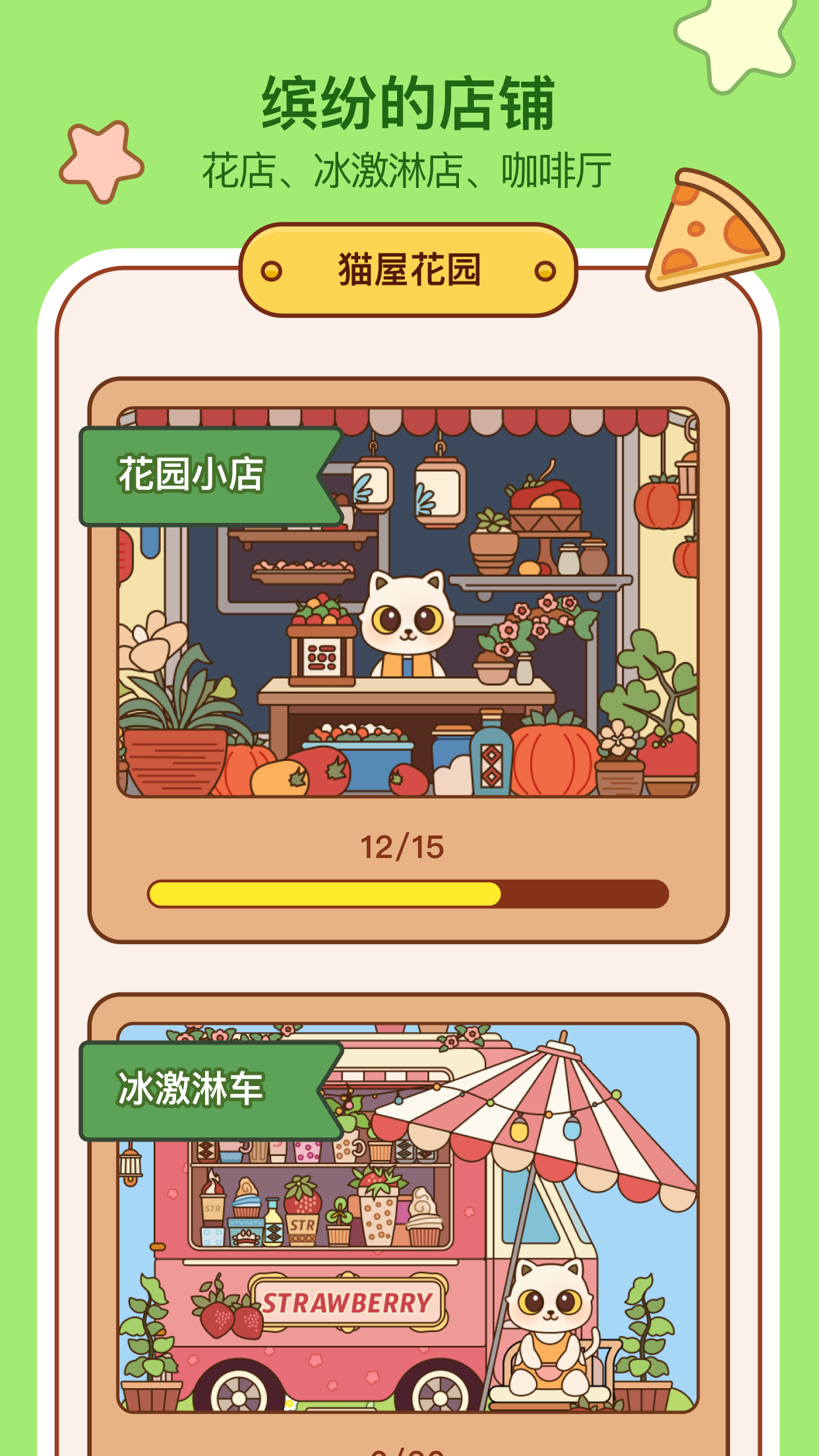819x1456 pixels.
Task: Open the 猫屋花园 category banner
Action: point(409,270)
